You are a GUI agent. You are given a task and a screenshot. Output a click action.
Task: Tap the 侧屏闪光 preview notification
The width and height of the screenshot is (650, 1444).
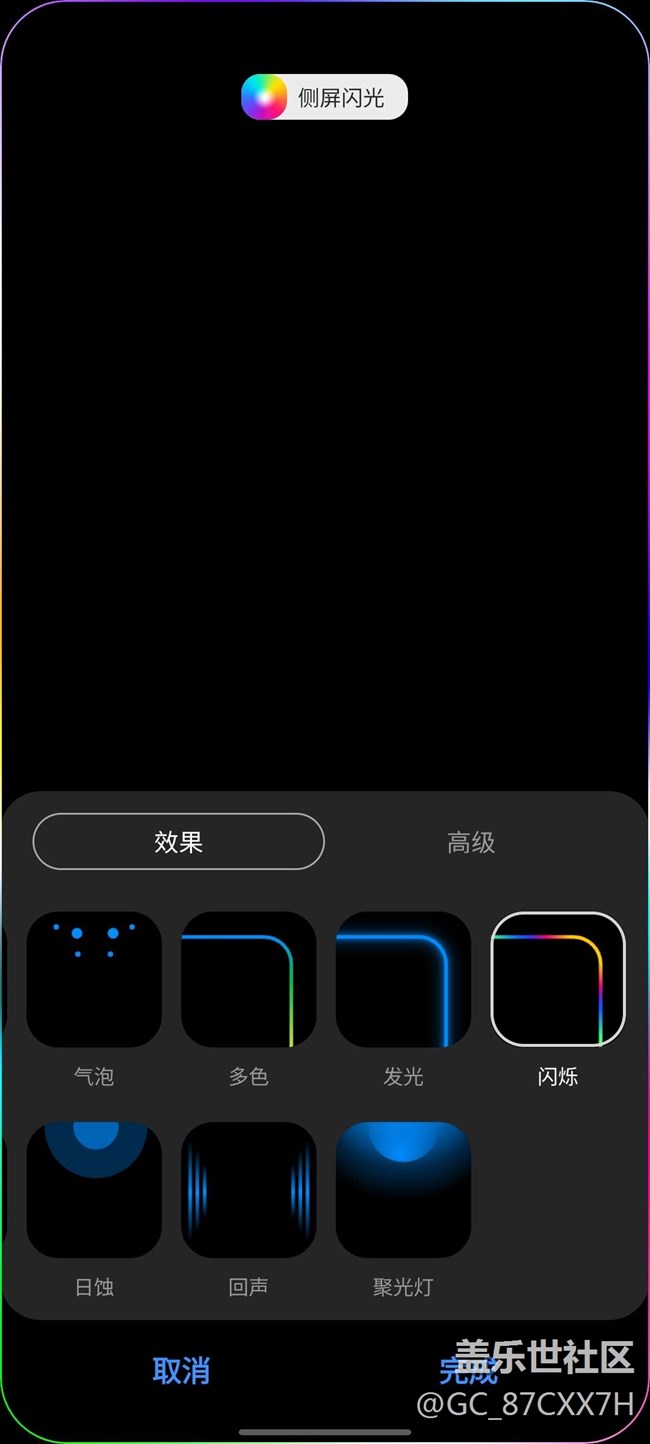(324, 98)
